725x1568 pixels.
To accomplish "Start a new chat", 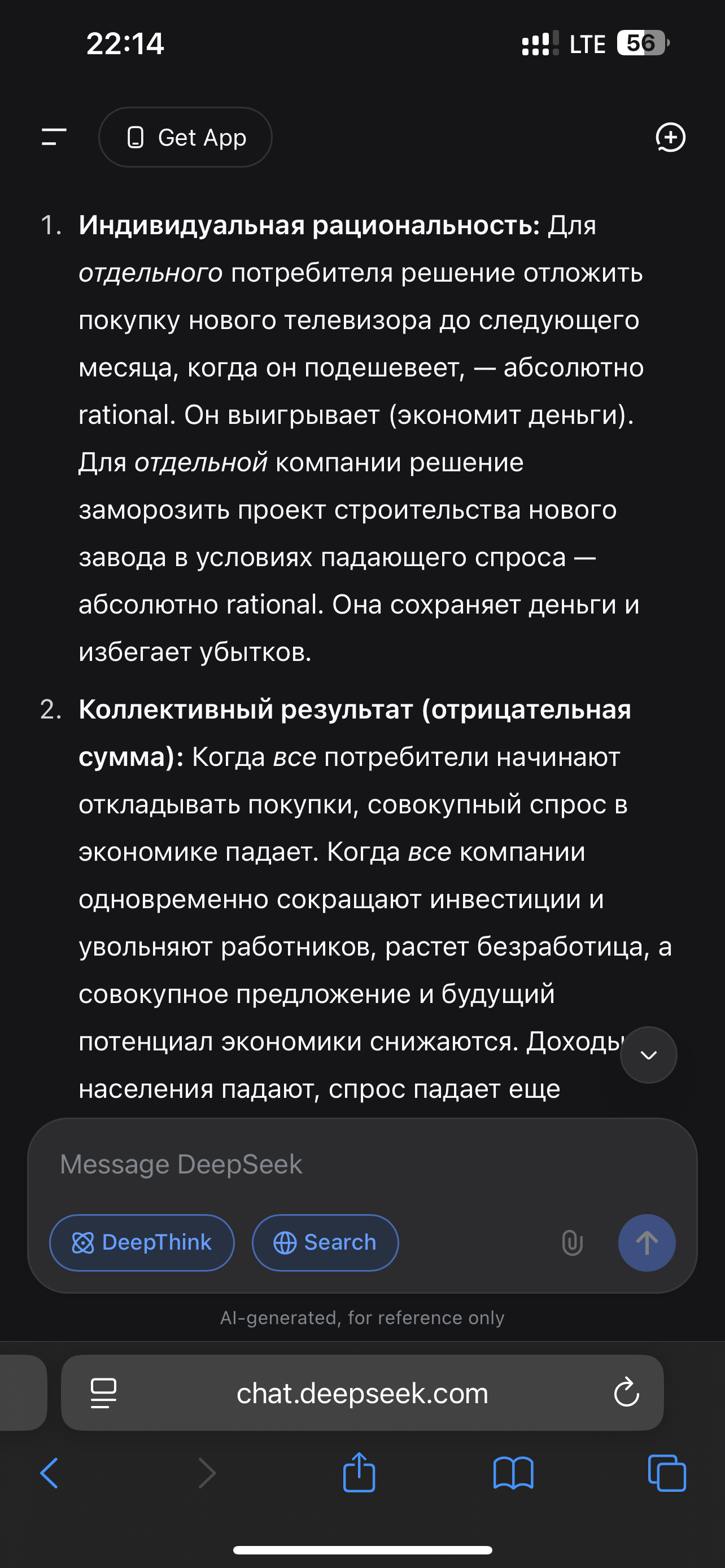I will pos(670,137).
